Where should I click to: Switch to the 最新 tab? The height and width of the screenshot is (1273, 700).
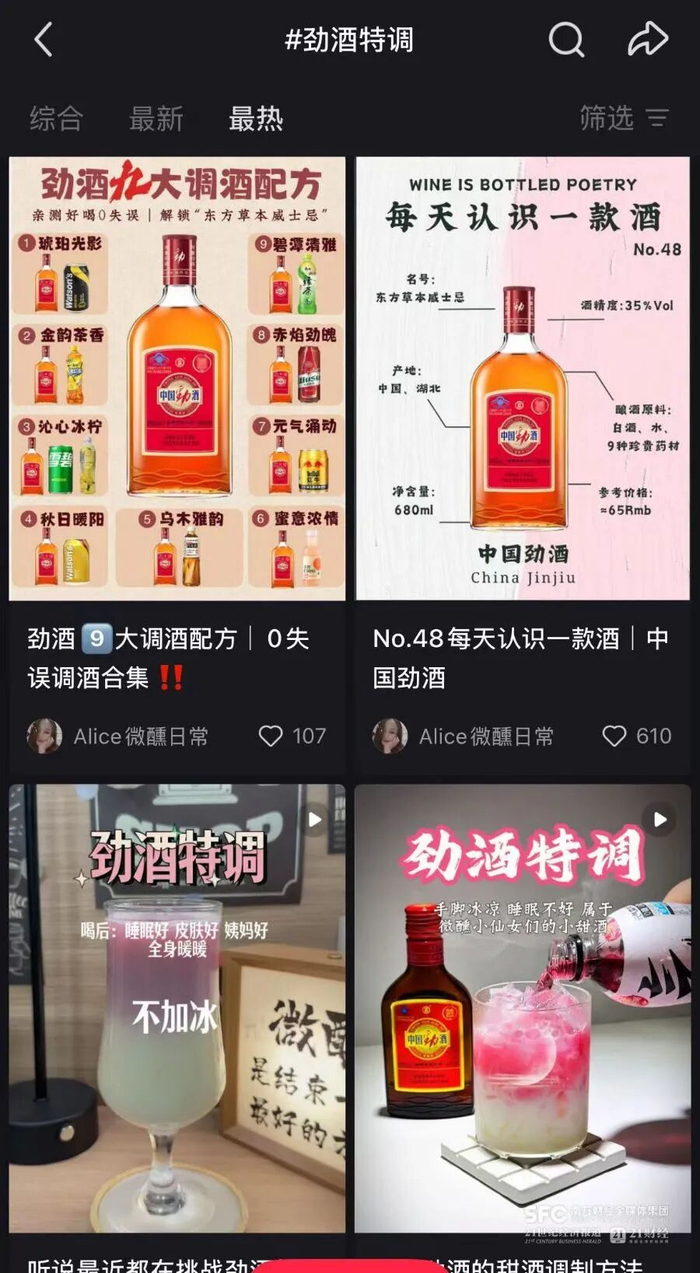(x=156, y=119)
